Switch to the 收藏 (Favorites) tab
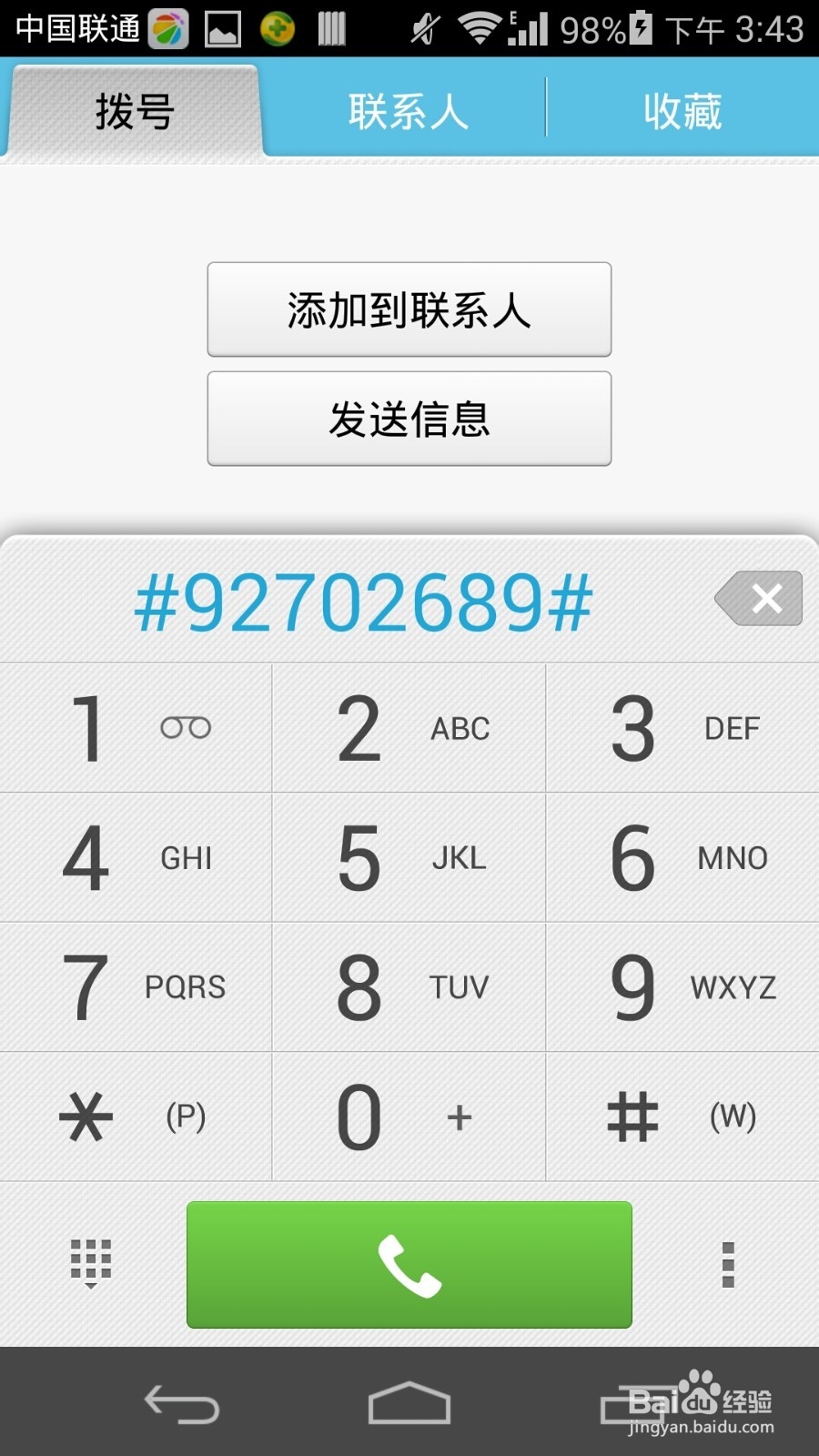The width and height of the screenshot is (819, 1456). [x=681, y=109]
